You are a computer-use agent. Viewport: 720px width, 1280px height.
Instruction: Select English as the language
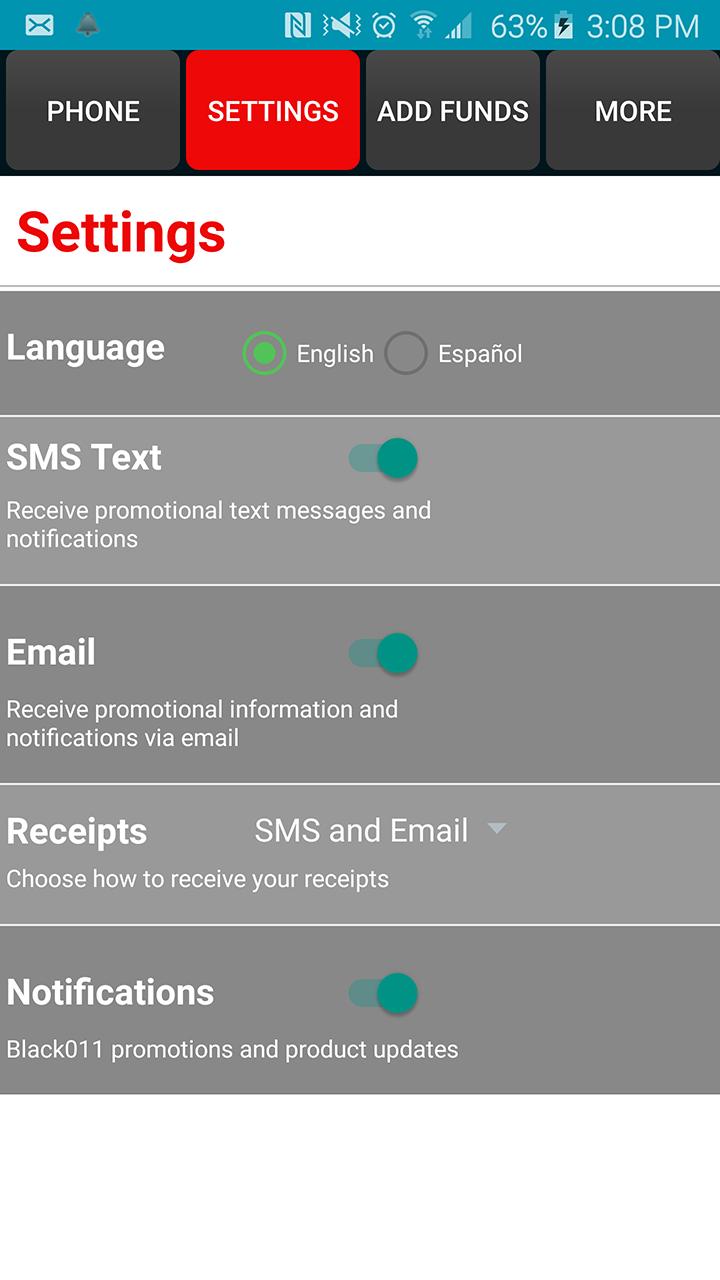(265, 353)
